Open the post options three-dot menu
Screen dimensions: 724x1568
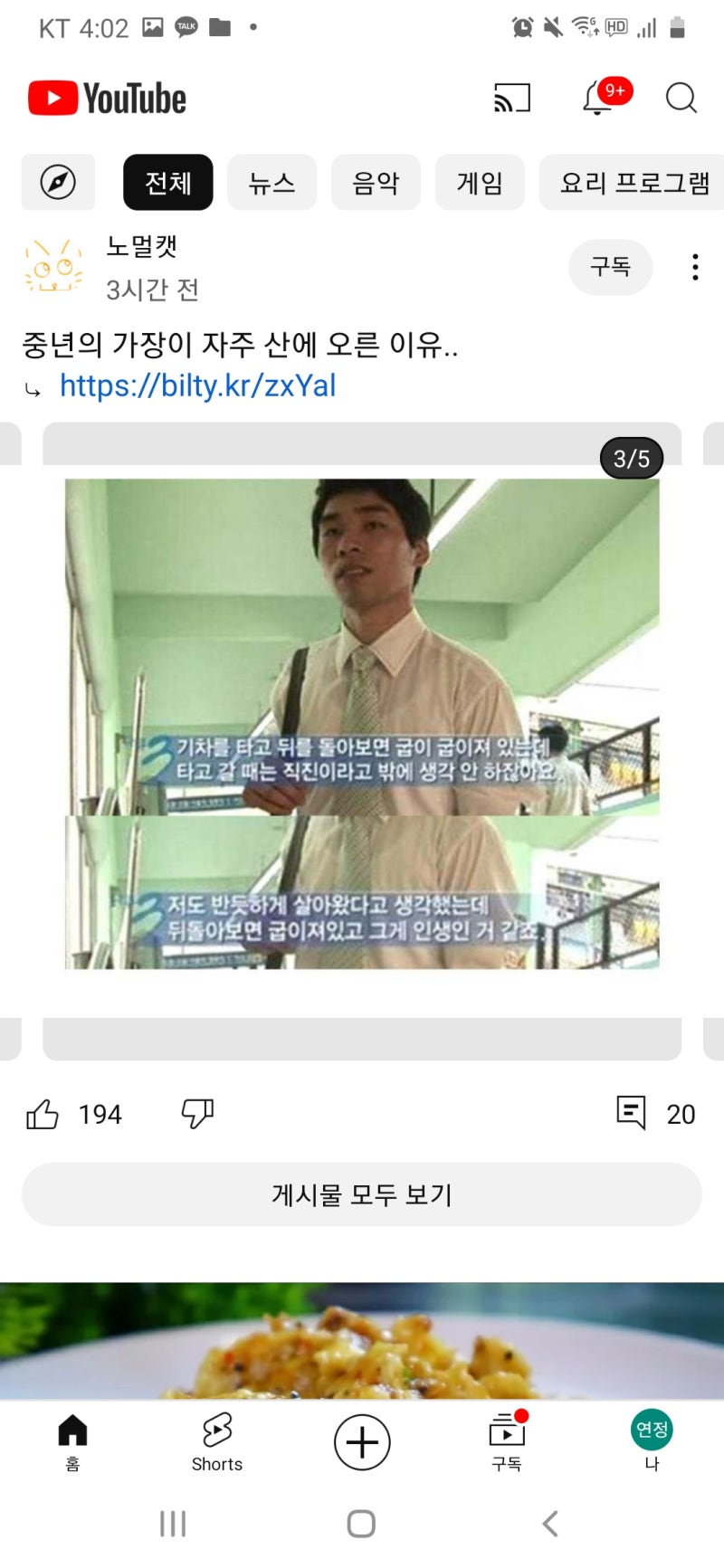694,267
